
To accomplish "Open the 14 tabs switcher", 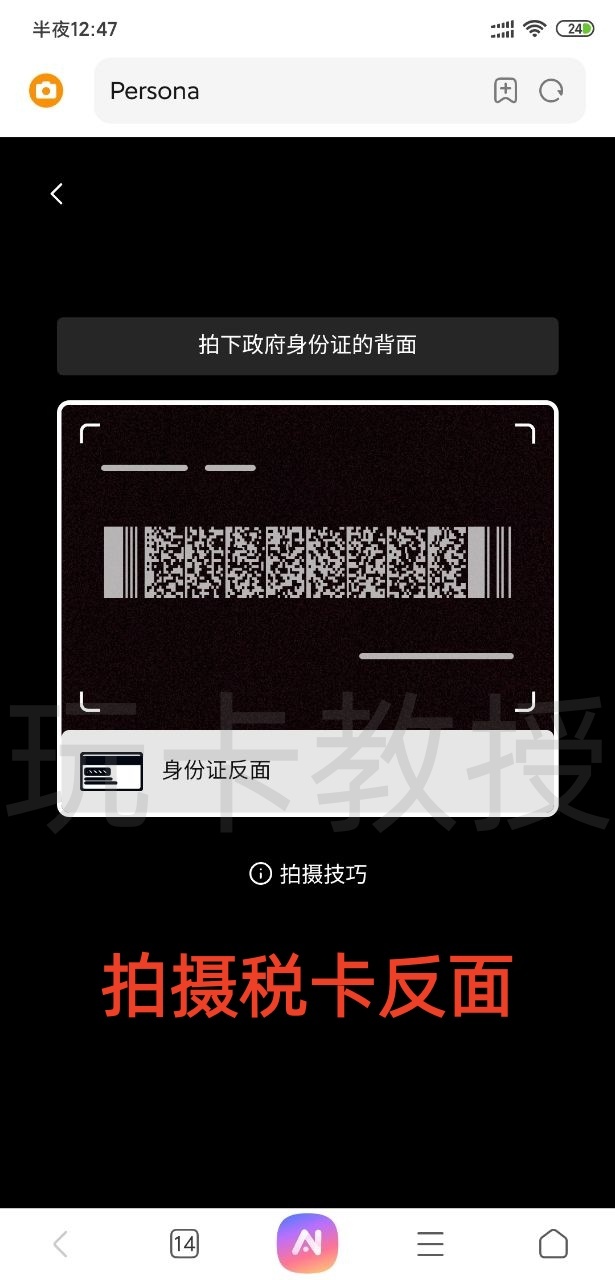I will pyautogui.click(x=184, y=1243).
